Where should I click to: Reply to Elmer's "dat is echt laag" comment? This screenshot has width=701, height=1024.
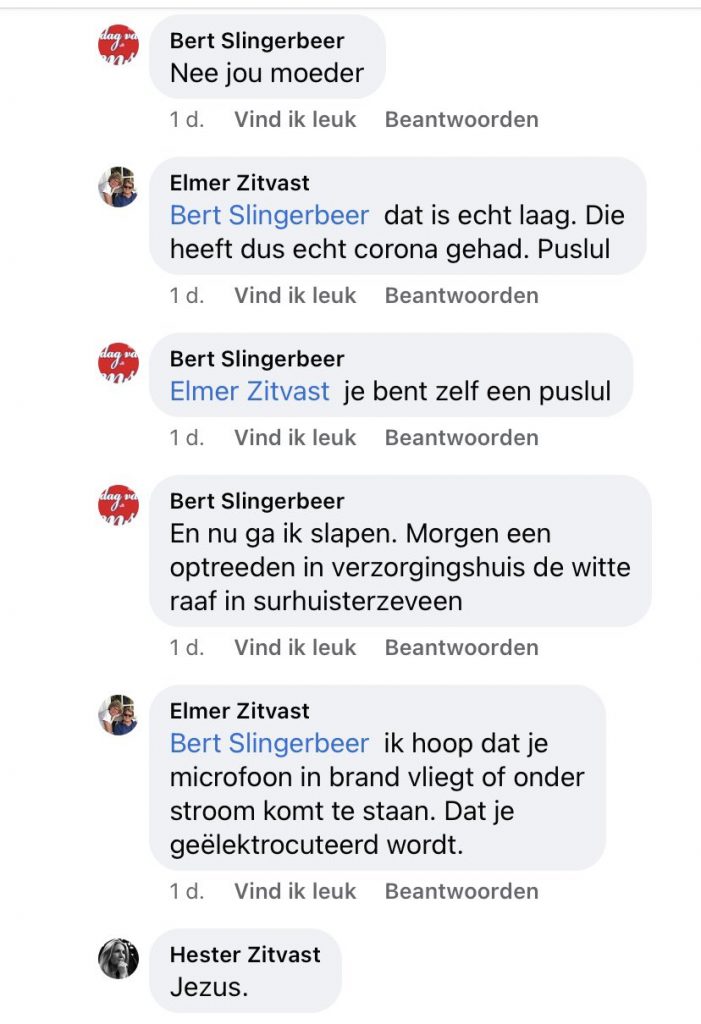tap(461, 296)
